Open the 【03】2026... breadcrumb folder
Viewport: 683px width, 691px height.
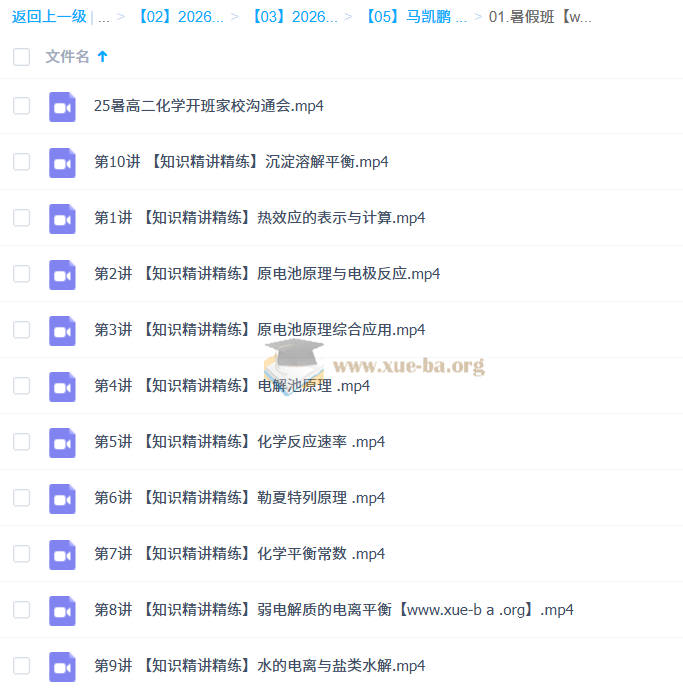pos(294,17)
